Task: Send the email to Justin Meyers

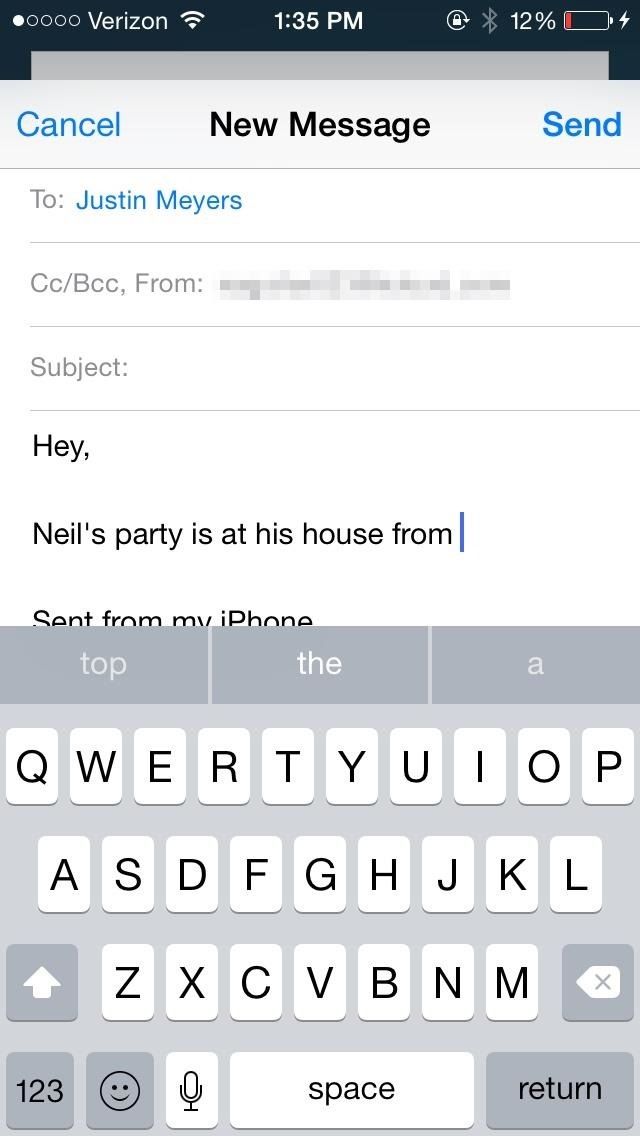Action: pyautogui.click(x=581, y=125)
